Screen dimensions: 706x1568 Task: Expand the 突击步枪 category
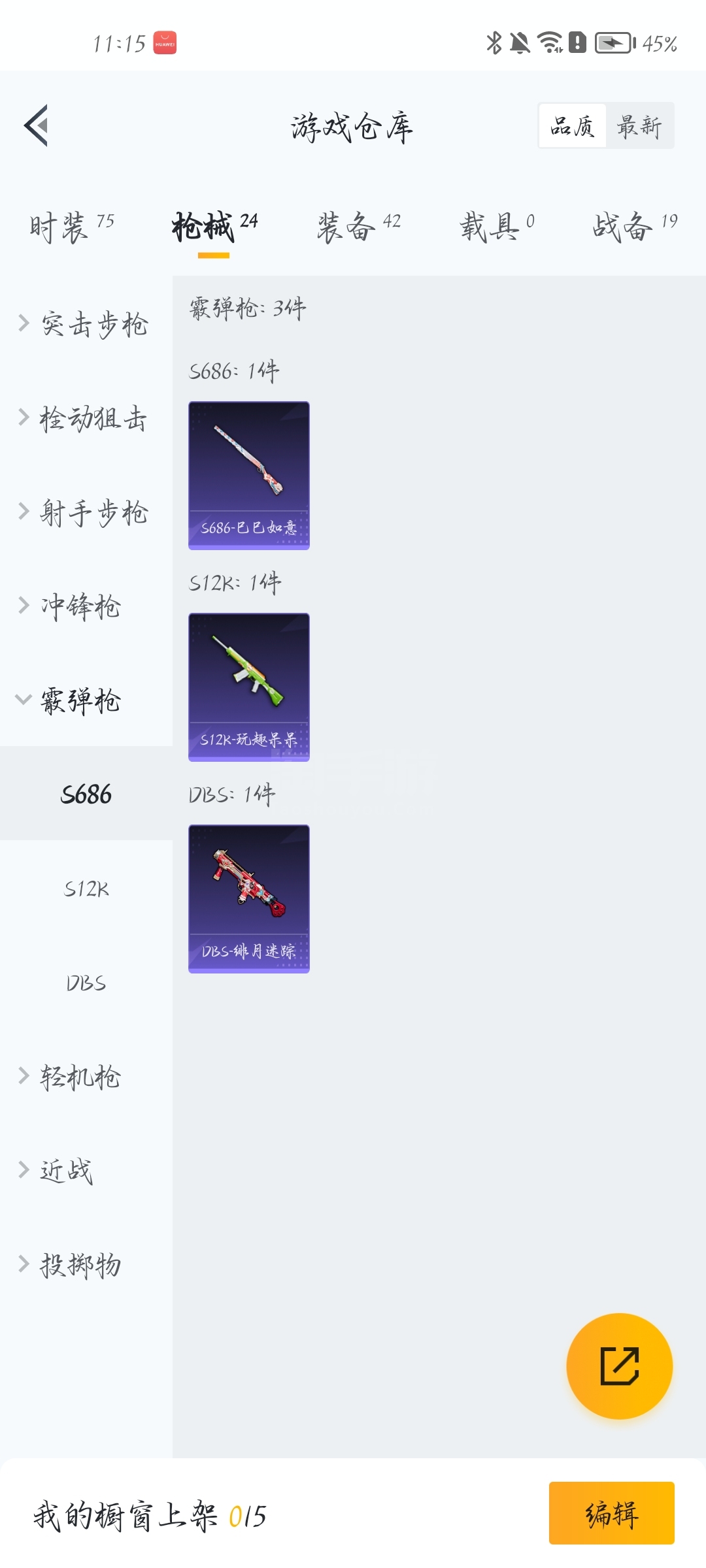click(86, 323)
